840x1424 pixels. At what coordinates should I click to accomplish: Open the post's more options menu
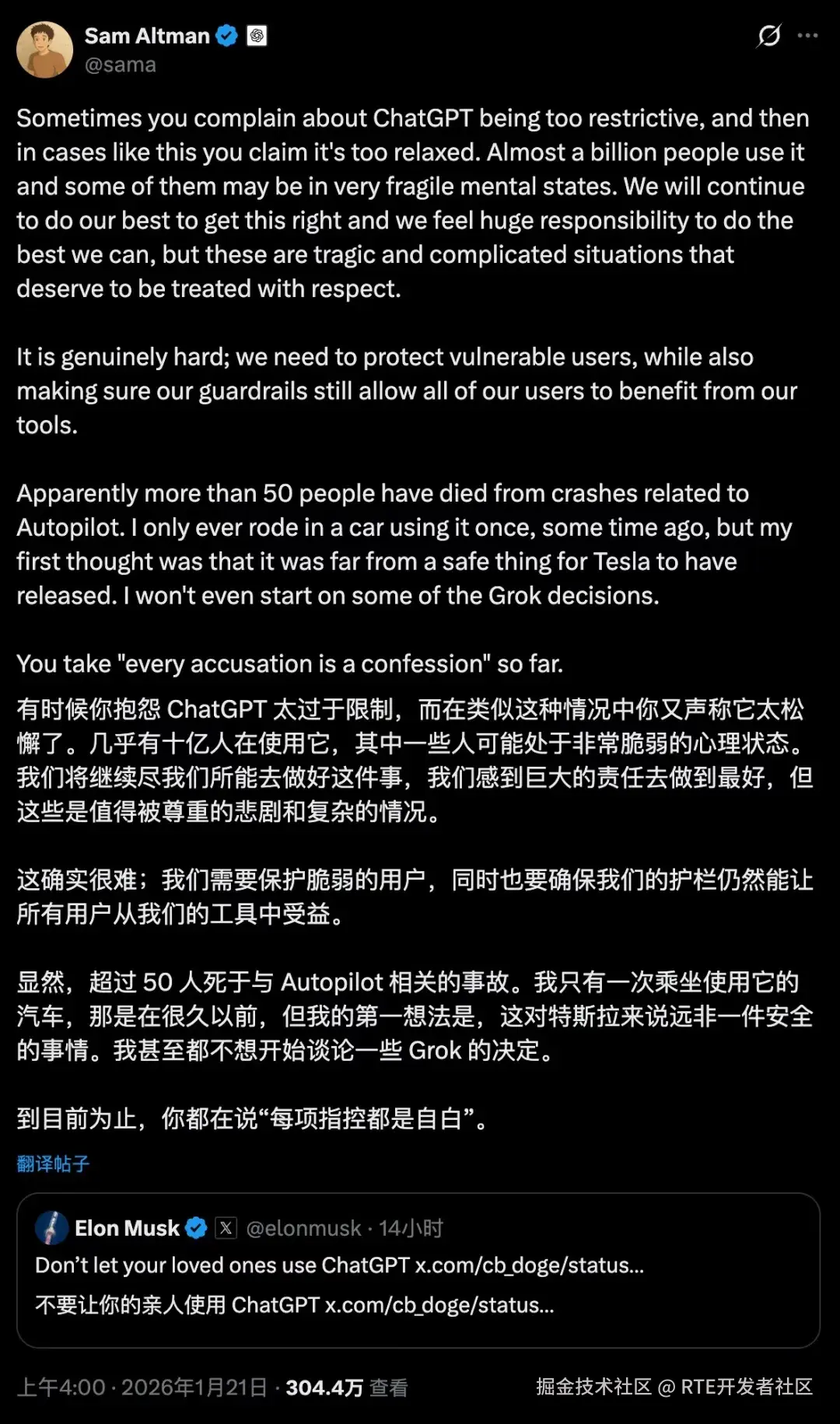(x=808, y=36)
